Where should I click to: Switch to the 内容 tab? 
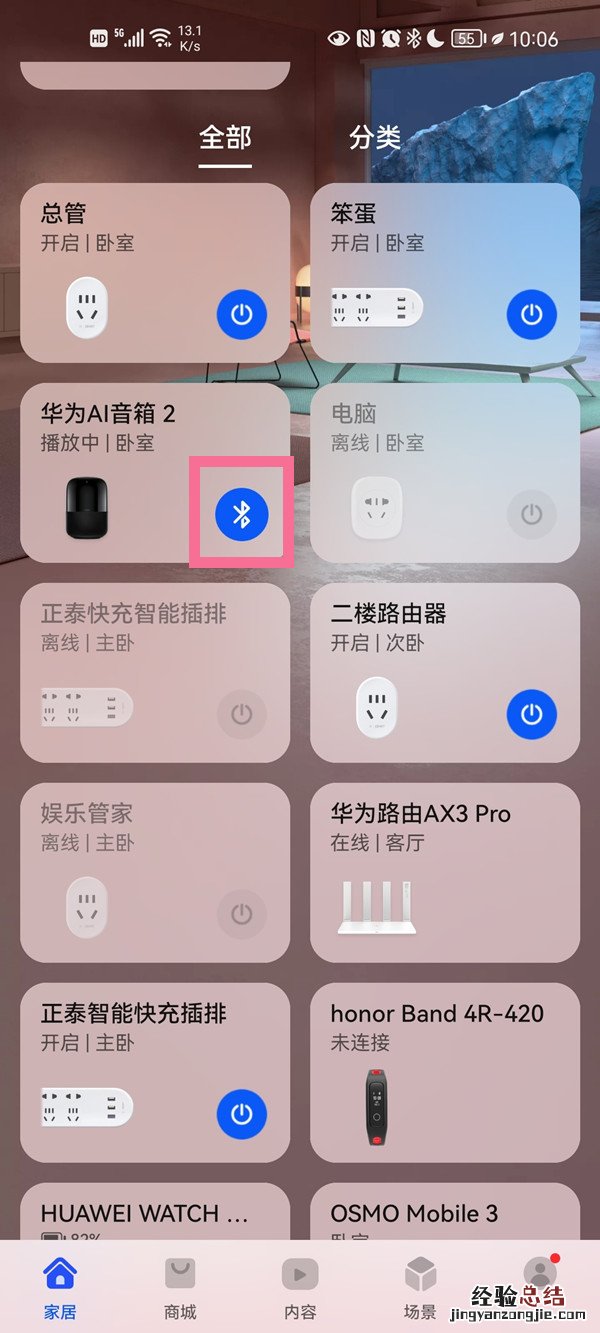[300, 1288]
